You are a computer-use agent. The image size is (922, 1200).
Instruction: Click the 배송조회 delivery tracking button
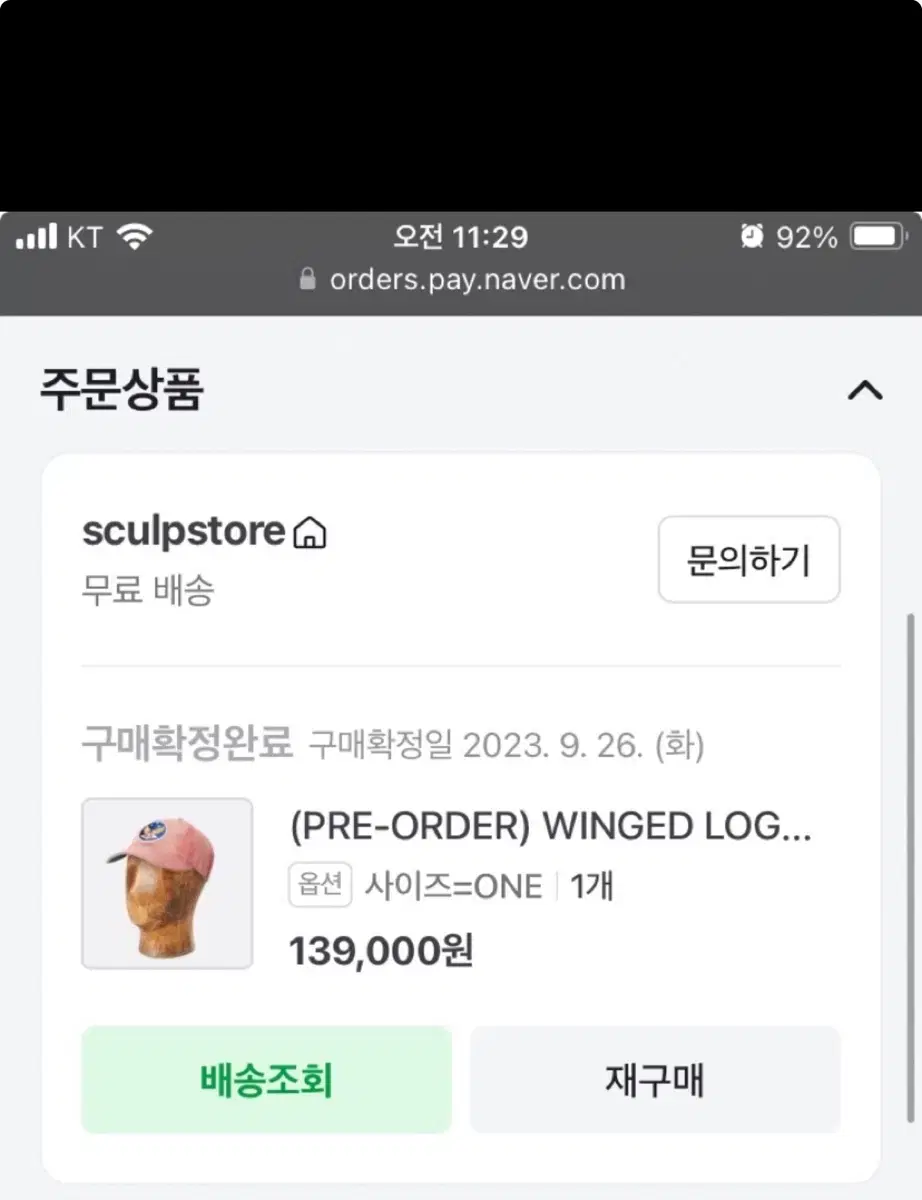(266, 1079)
